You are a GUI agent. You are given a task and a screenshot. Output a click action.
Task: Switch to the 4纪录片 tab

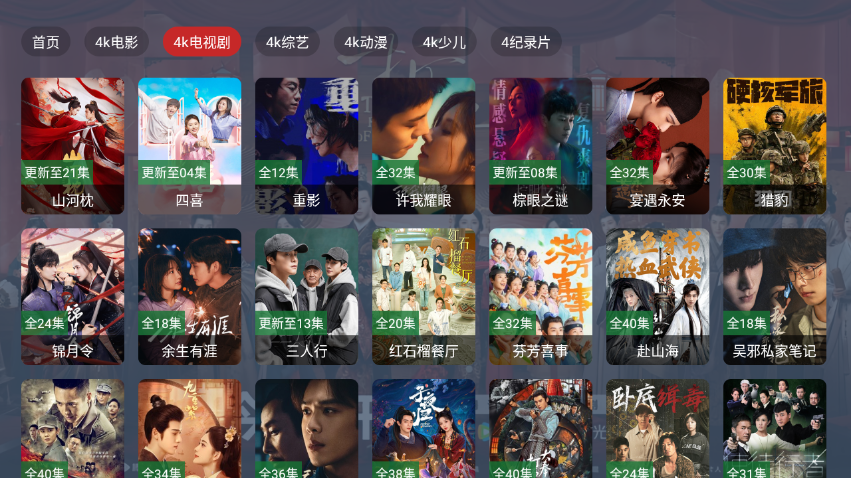(x=525, y=42)
